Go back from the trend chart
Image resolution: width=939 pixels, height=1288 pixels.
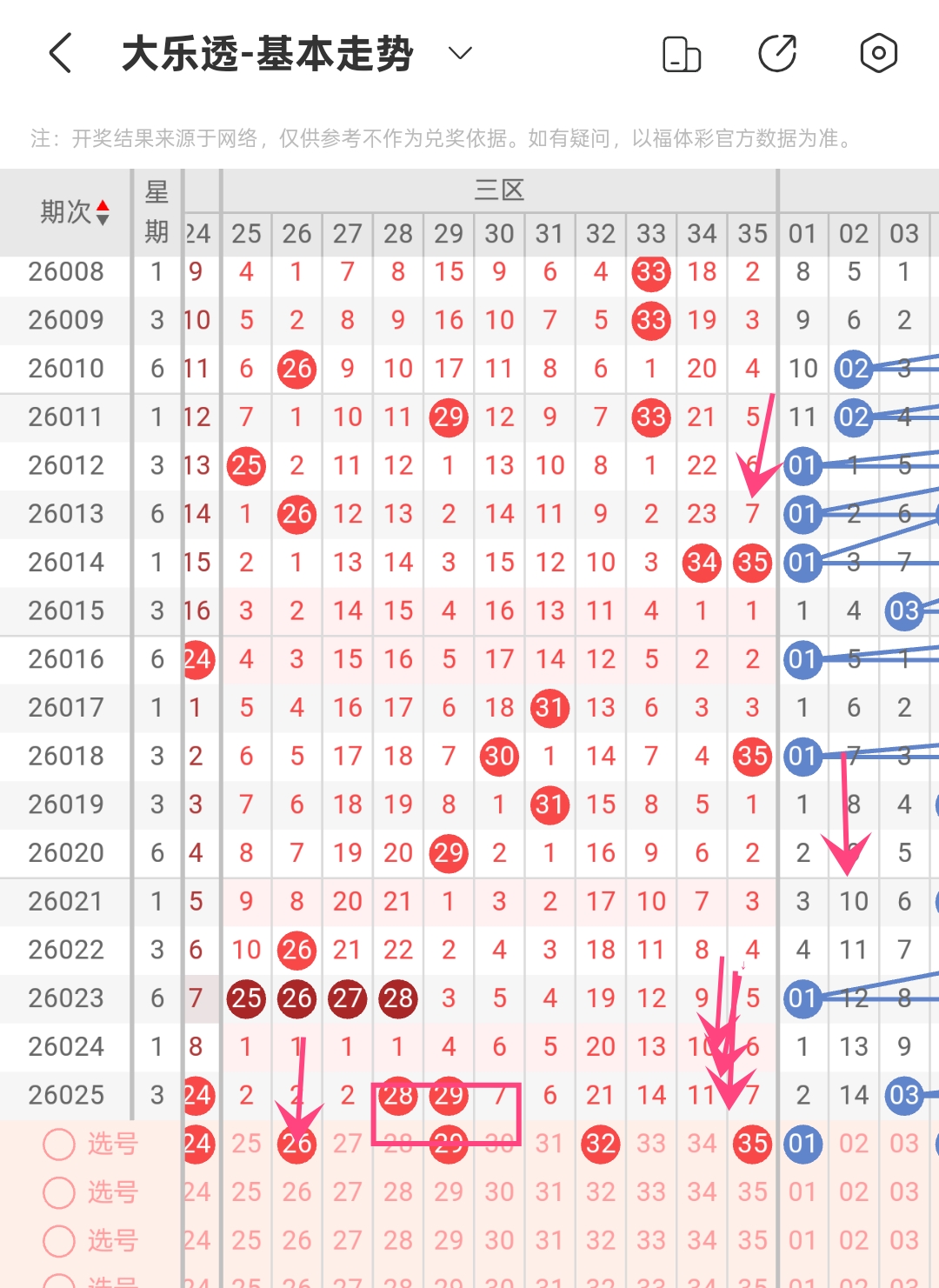click(x=61, y=54)
